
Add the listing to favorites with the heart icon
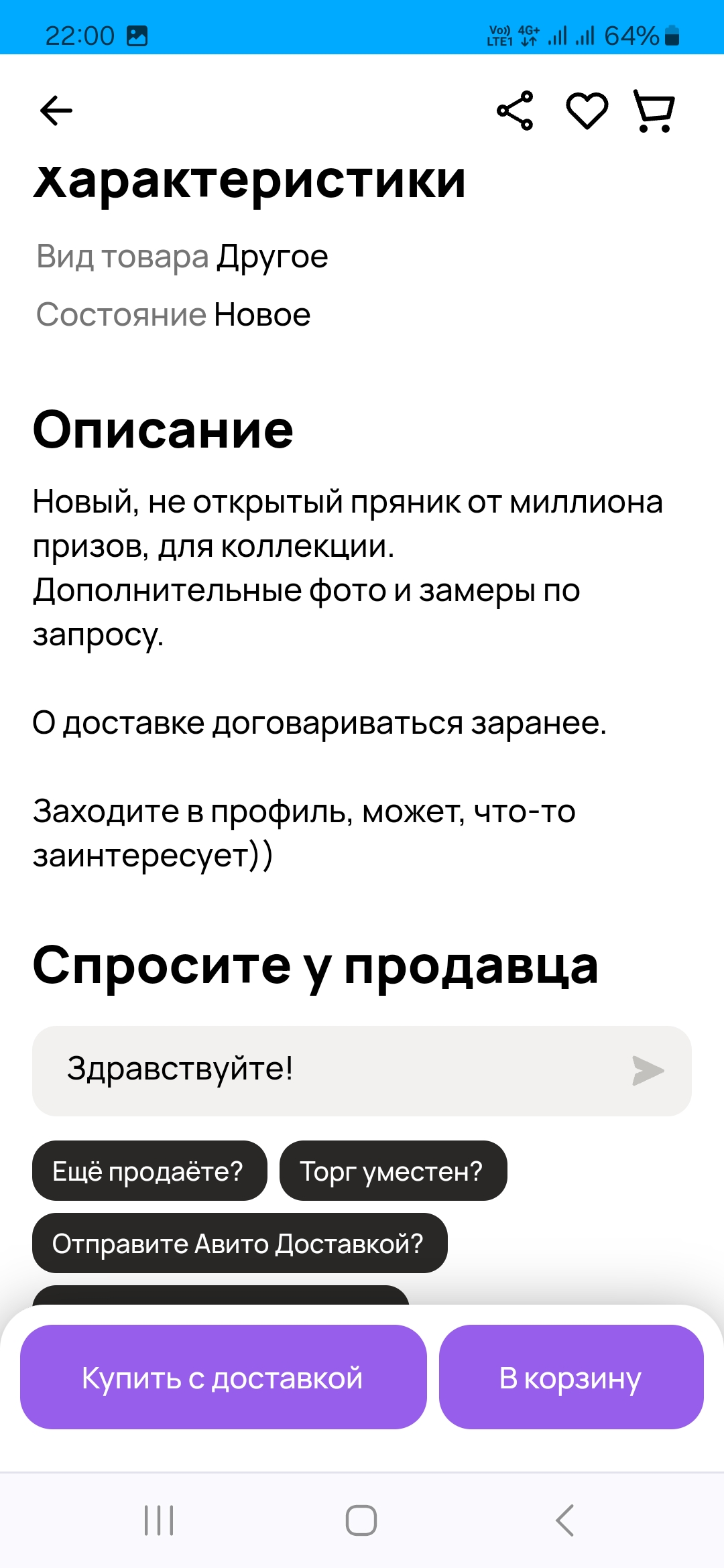click(587, 111)
